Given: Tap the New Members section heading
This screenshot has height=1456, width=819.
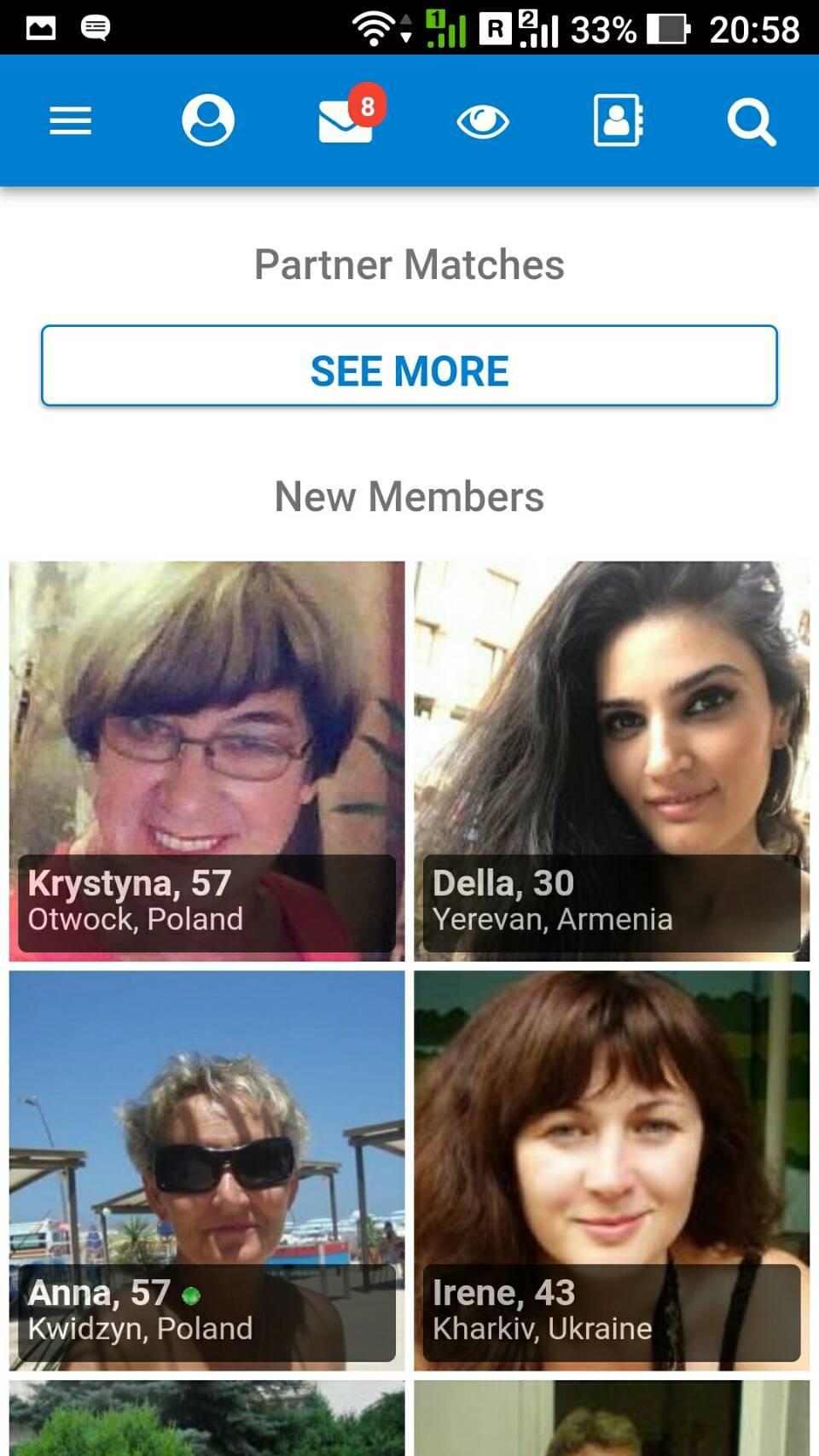Looking at the screenshot, I should 409,496.
